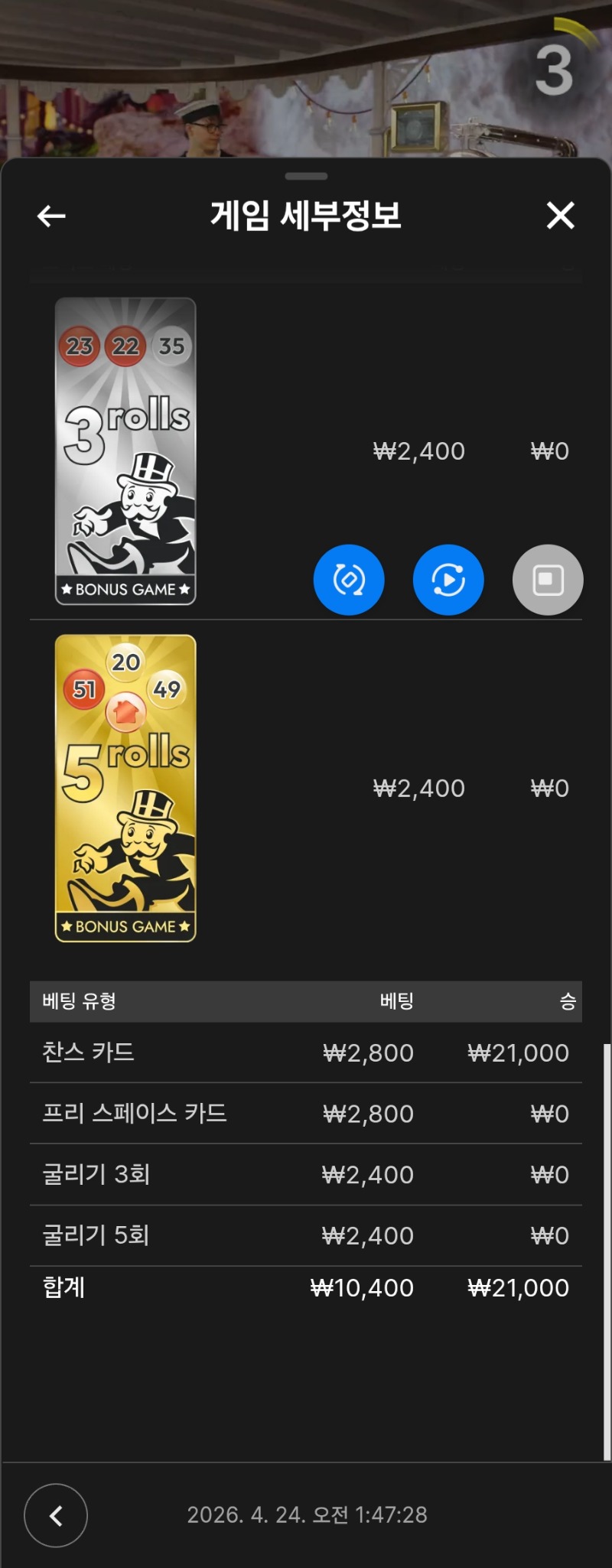Viewport: 612px width, 1568px height.
Task: Tap the circular previous arrow at bottom
Action: (x=56, y=1515)
